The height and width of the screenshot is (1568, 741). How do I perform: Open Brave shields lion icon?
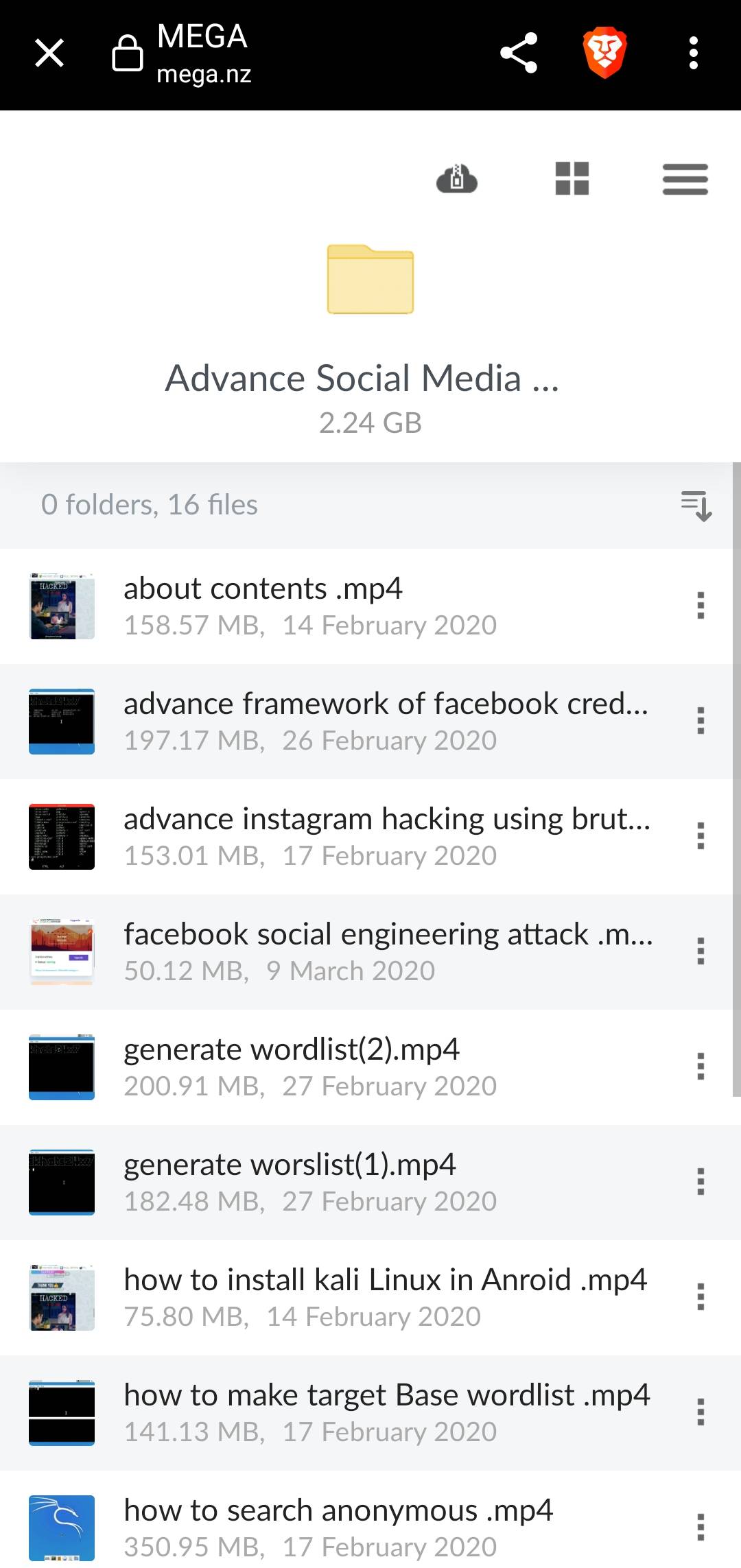point(604,53)
